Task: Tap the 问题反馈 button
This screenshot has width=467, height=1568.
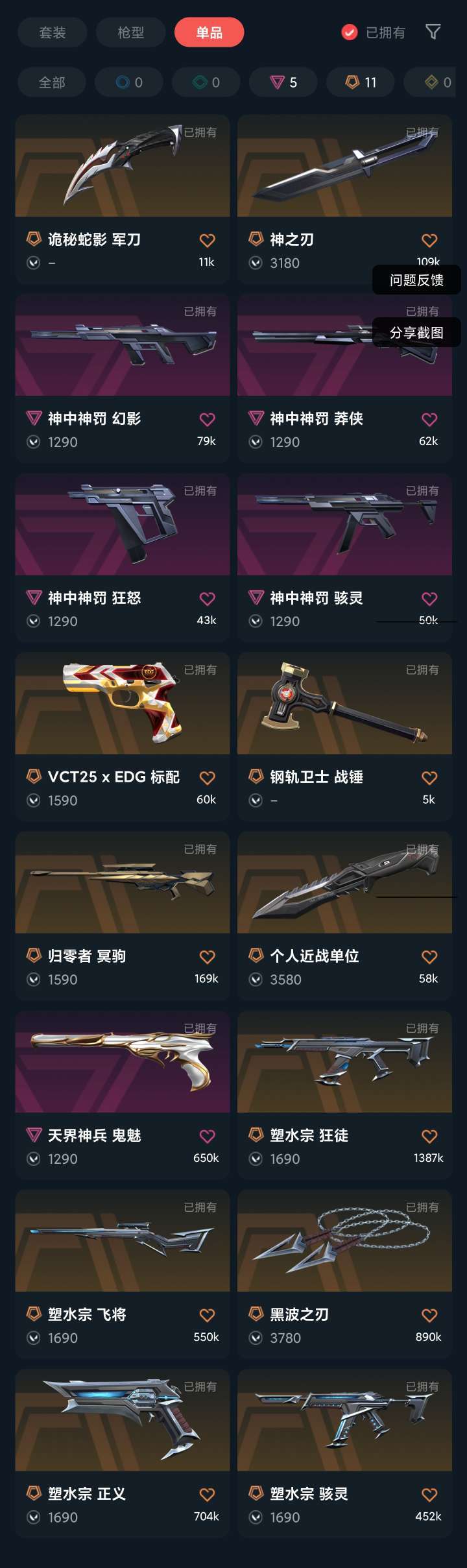Action: (x=416, y=280)
